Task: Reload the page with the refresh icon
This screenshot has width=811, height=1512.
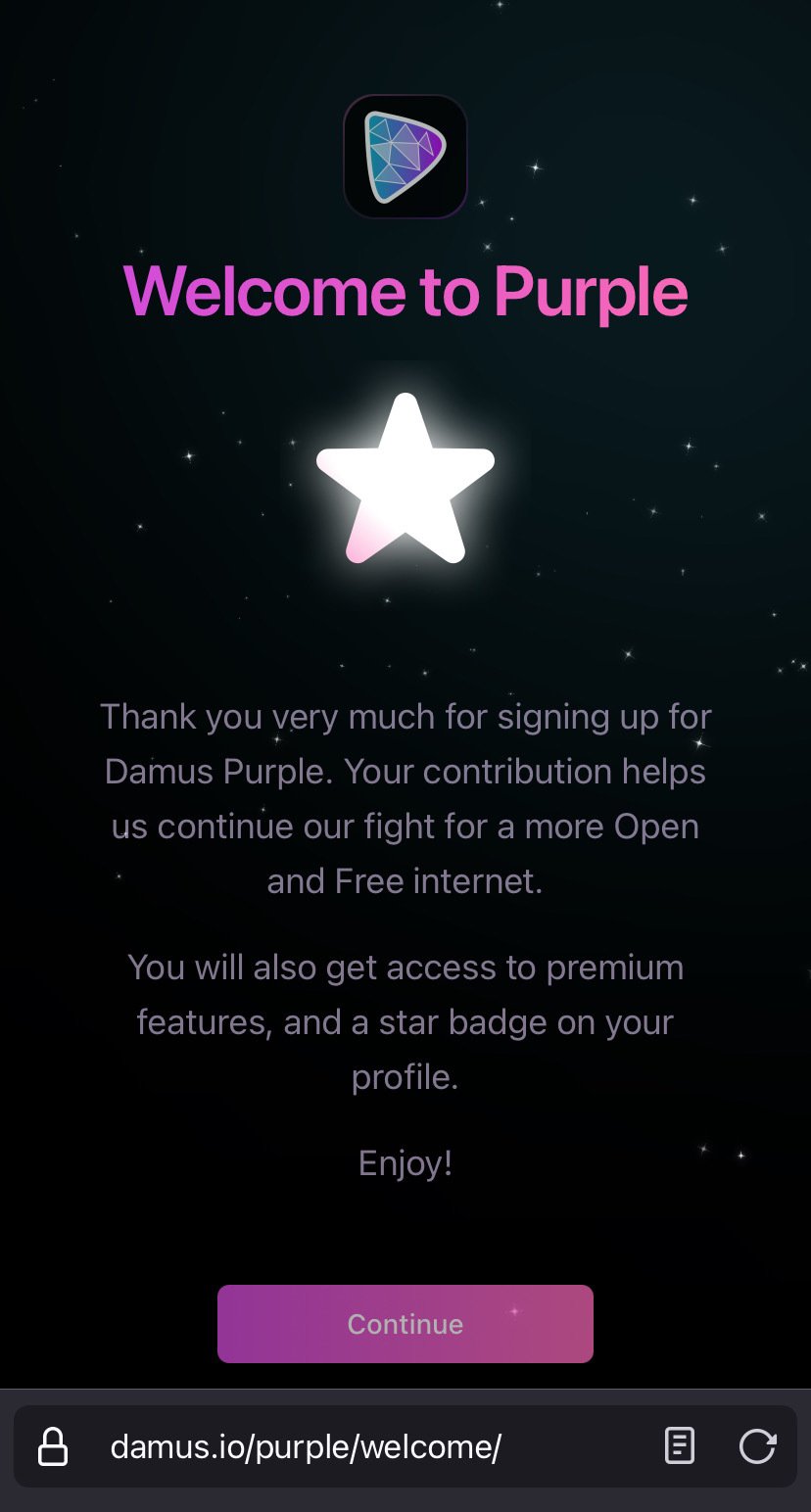Action: (757, 1446)
